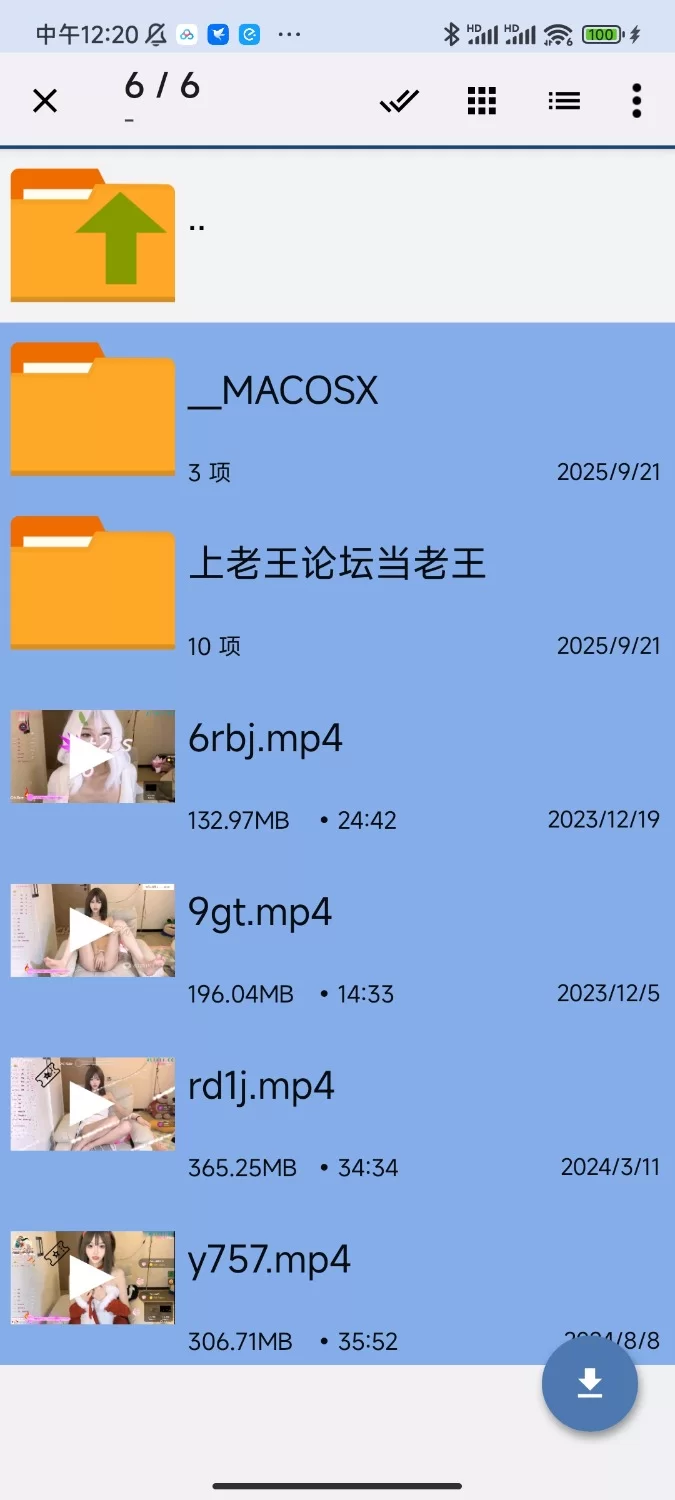Select the 6rbj.mp4 file row
This screenshot has height=1500, width=675.
[337, 757]
